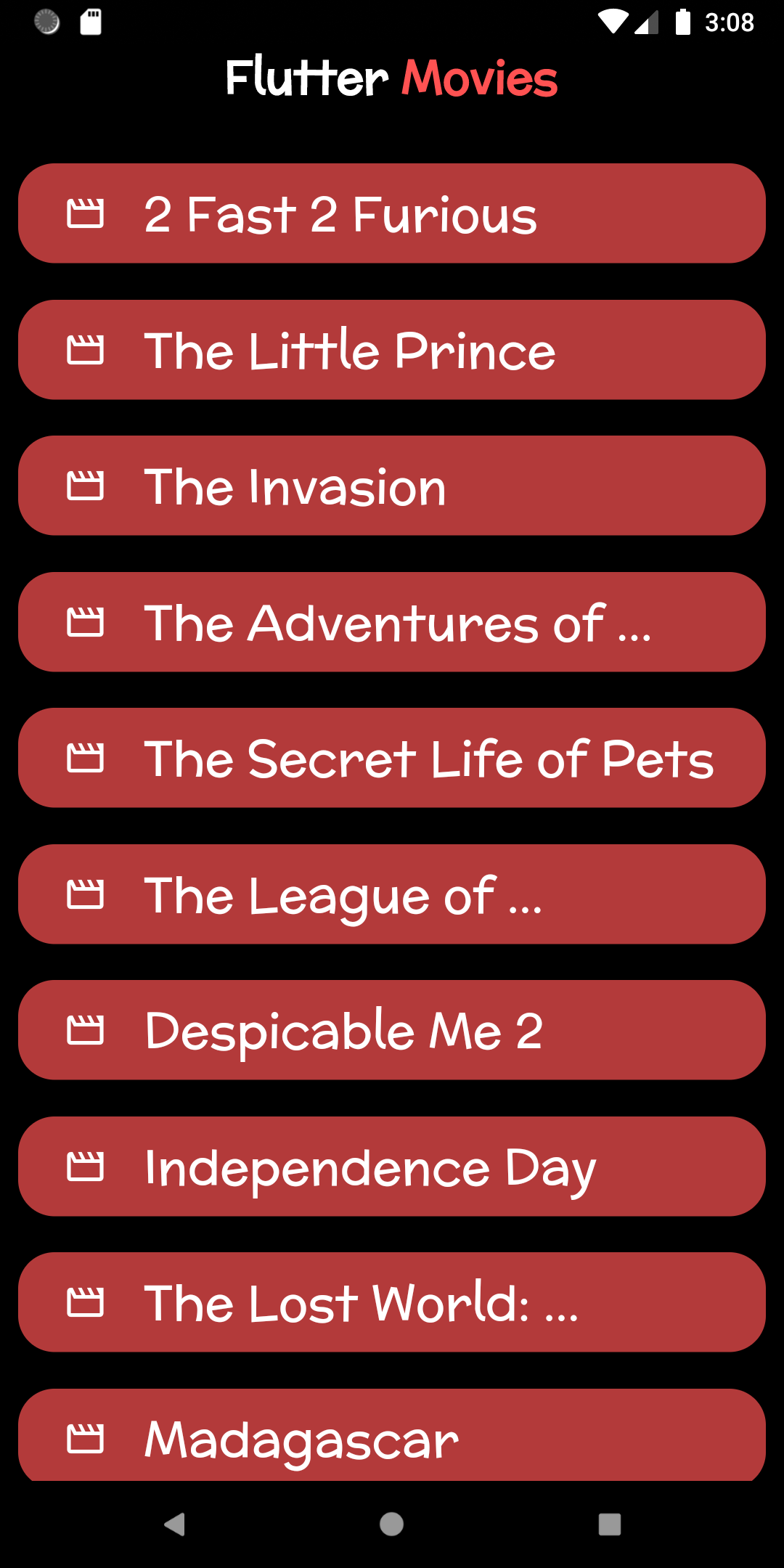This screenshot has width=784, height=1568.
Task: Select The League of ... movie entry
Action: pos(392,895)
